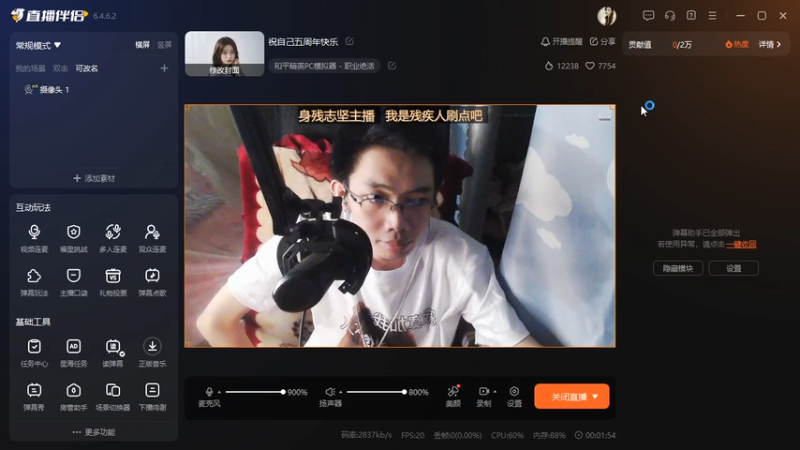Viewport: 800px width, 450px height.
Task: Add a new source with 添加素材
Action: coord(94,178)
